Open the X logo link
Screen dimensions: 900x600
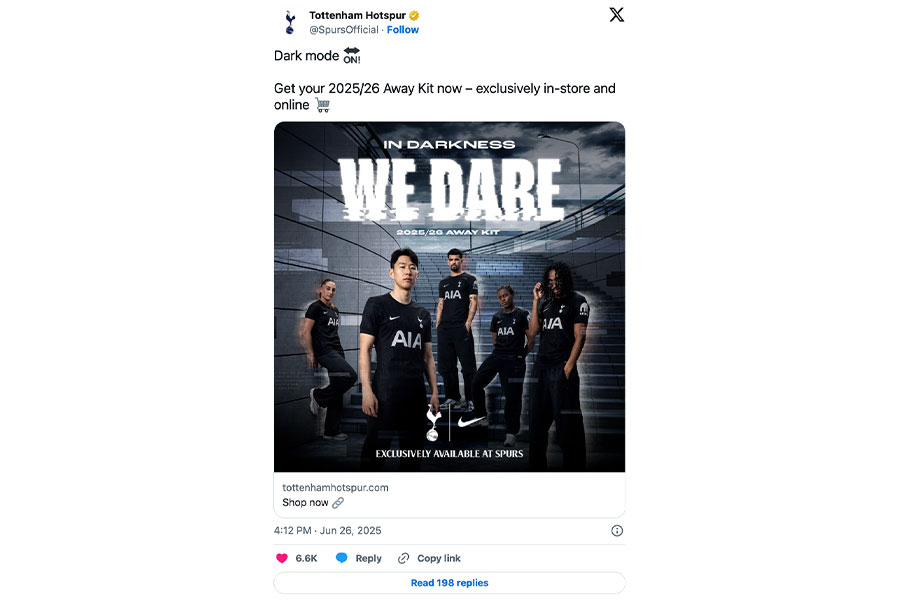616,15
